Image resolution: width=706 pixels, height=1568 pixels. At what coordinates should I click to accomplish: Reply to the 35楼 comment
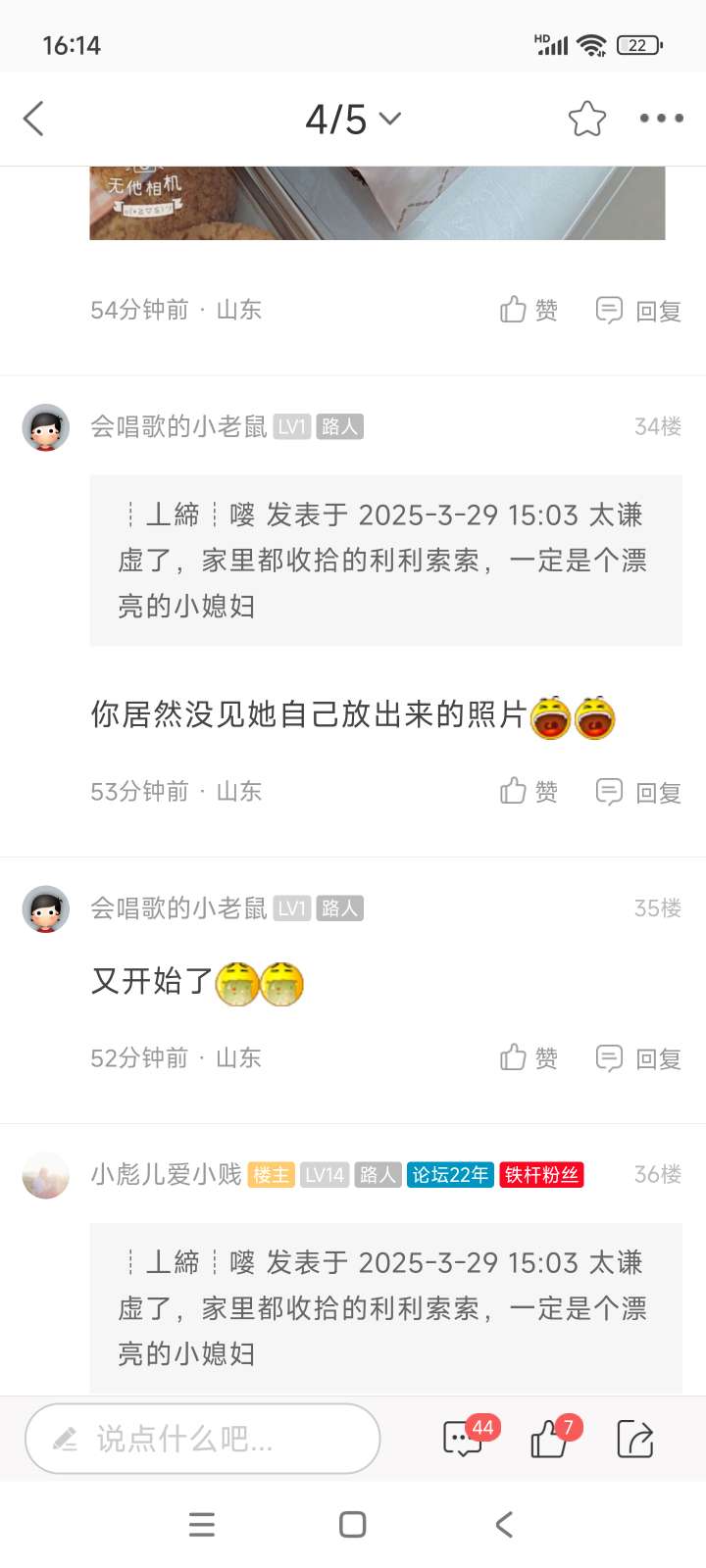pos(638,1058)
